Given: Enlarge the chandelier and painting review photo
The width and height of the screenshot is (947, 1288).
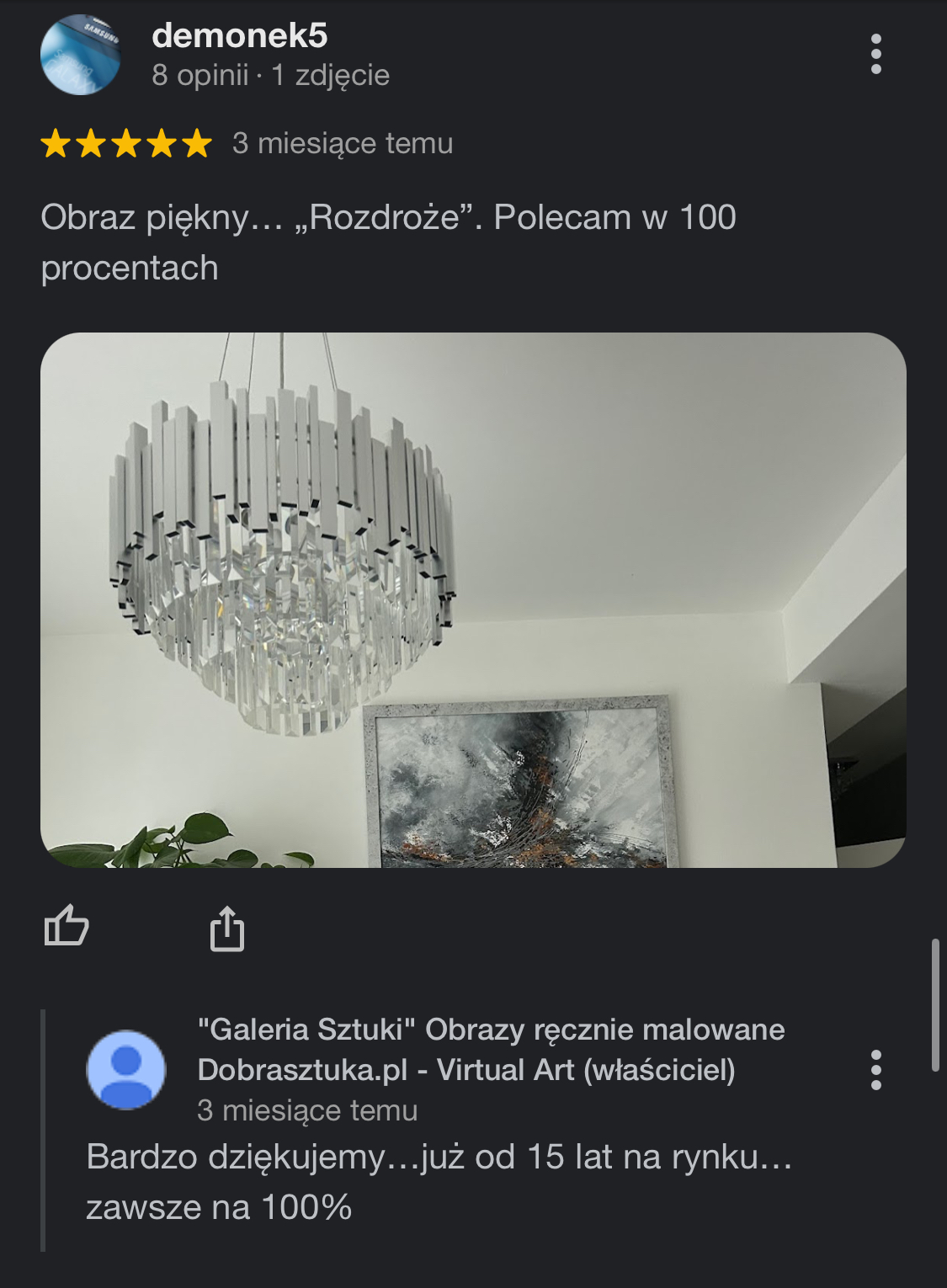Looking at the screenshot, I should (x=473, y=599).
